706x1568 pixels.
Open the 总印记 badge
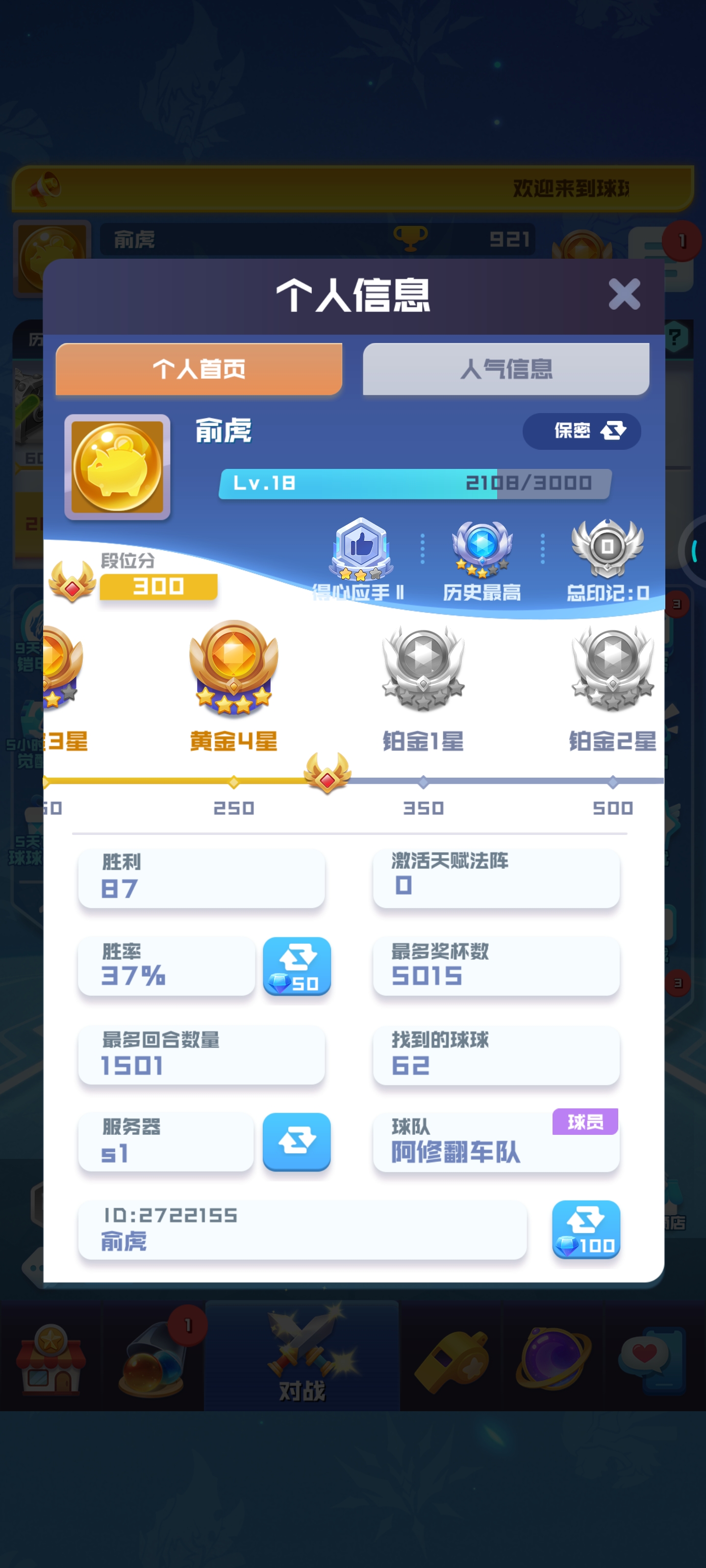tap(606, 549)
